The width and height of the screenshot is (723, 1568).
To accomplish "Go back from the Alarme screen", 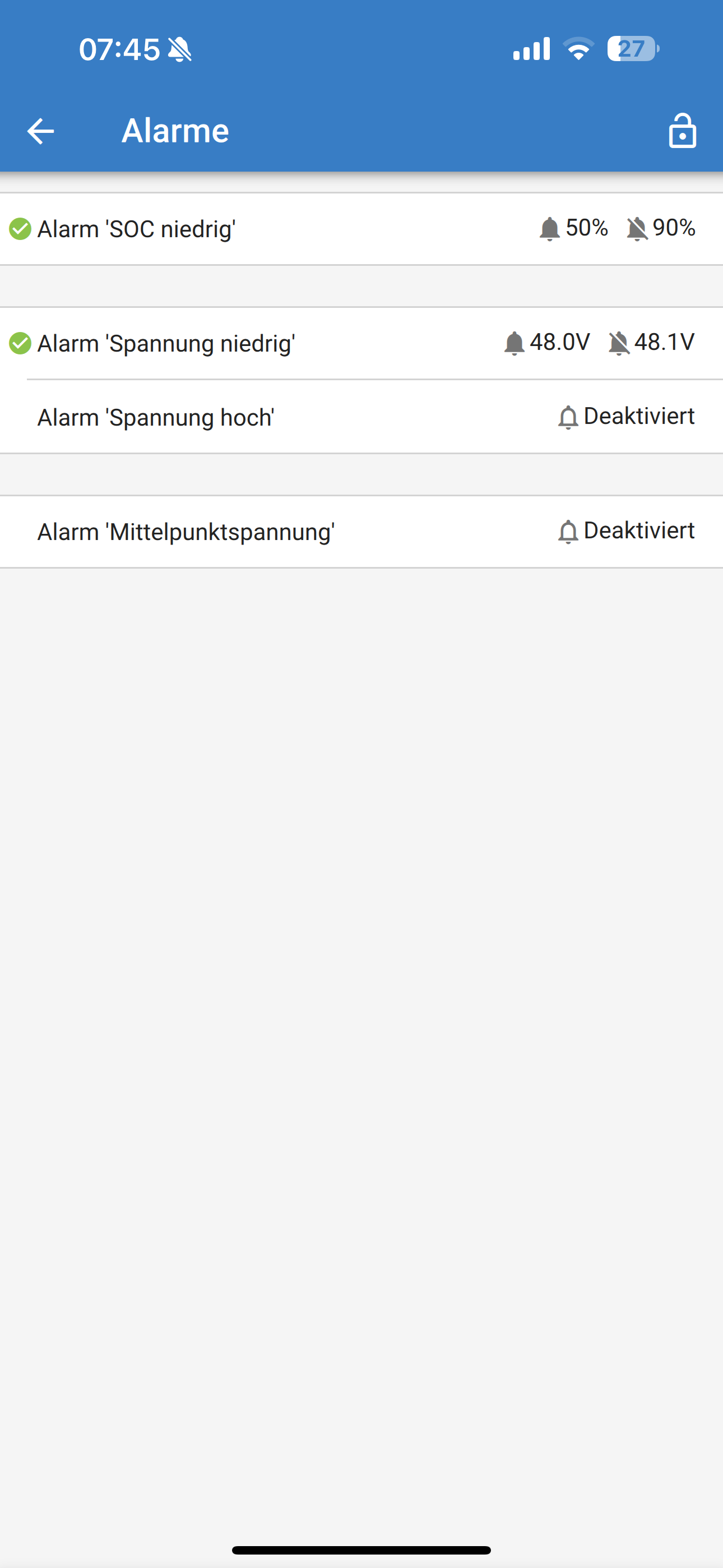I will tap(41, 131).
